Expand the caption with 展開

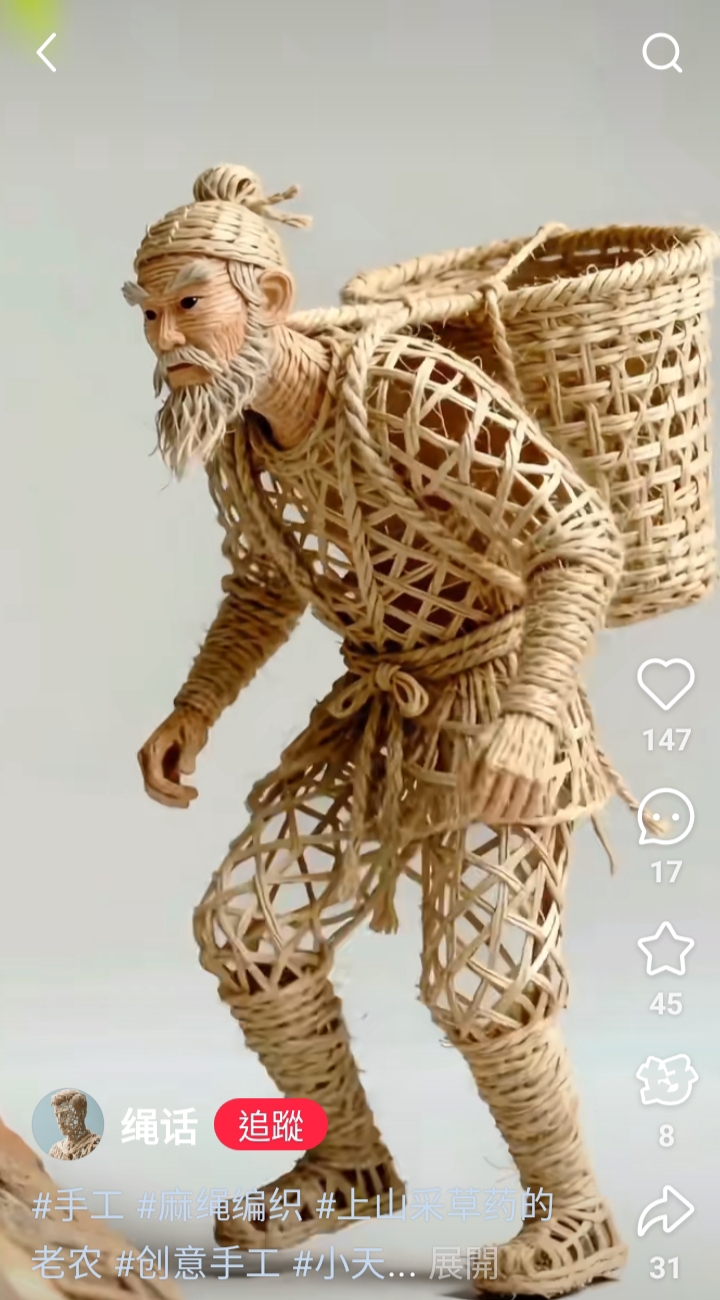pos(463,1264)
